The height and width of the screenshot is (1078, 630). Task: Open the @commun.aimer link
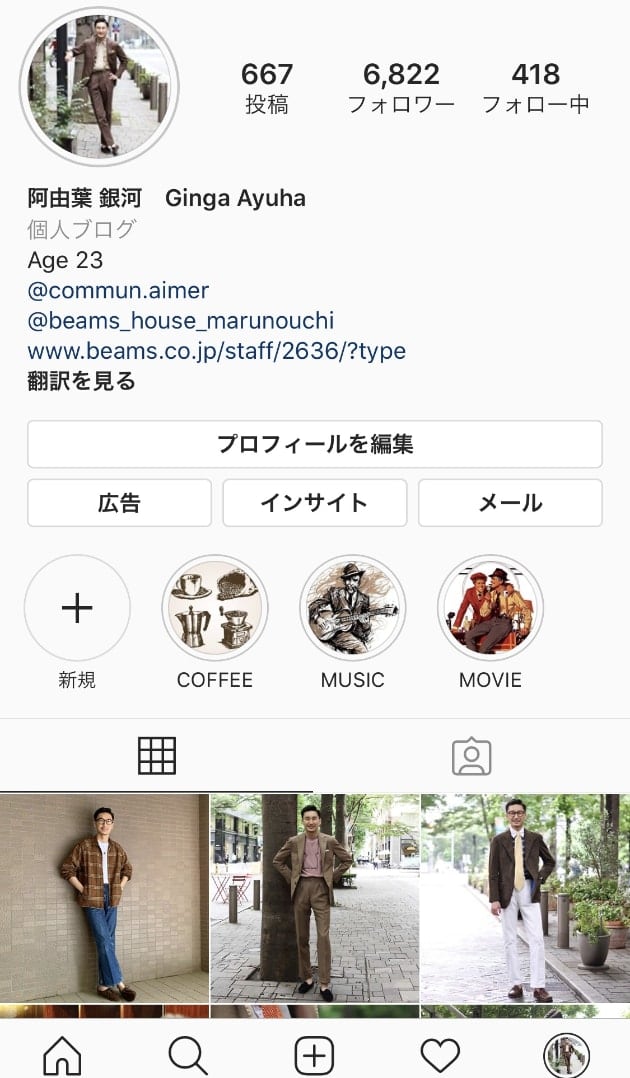(x=118, y=291)
